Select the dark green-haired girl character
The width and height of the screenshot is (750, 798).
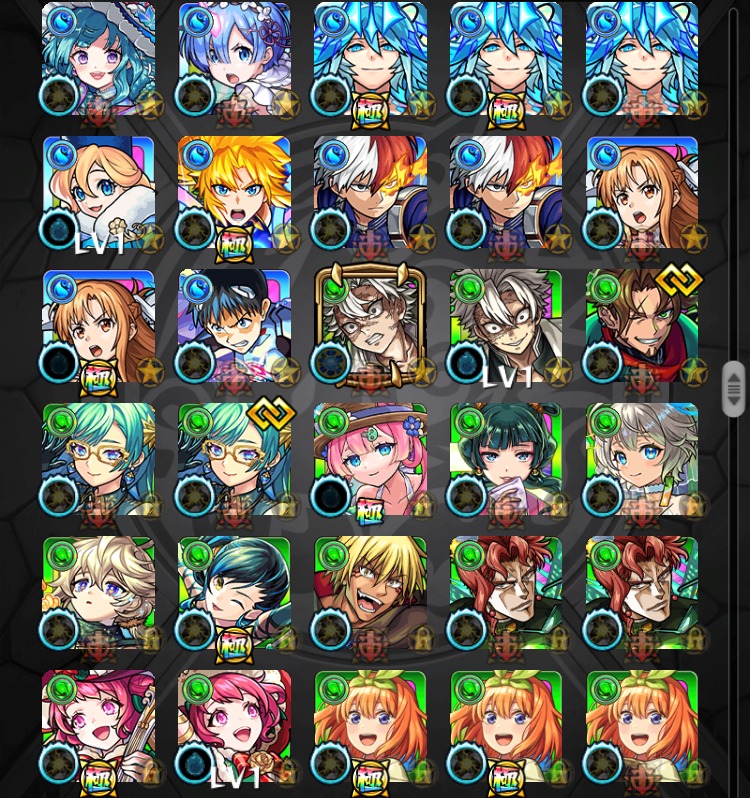pos(506,460)
